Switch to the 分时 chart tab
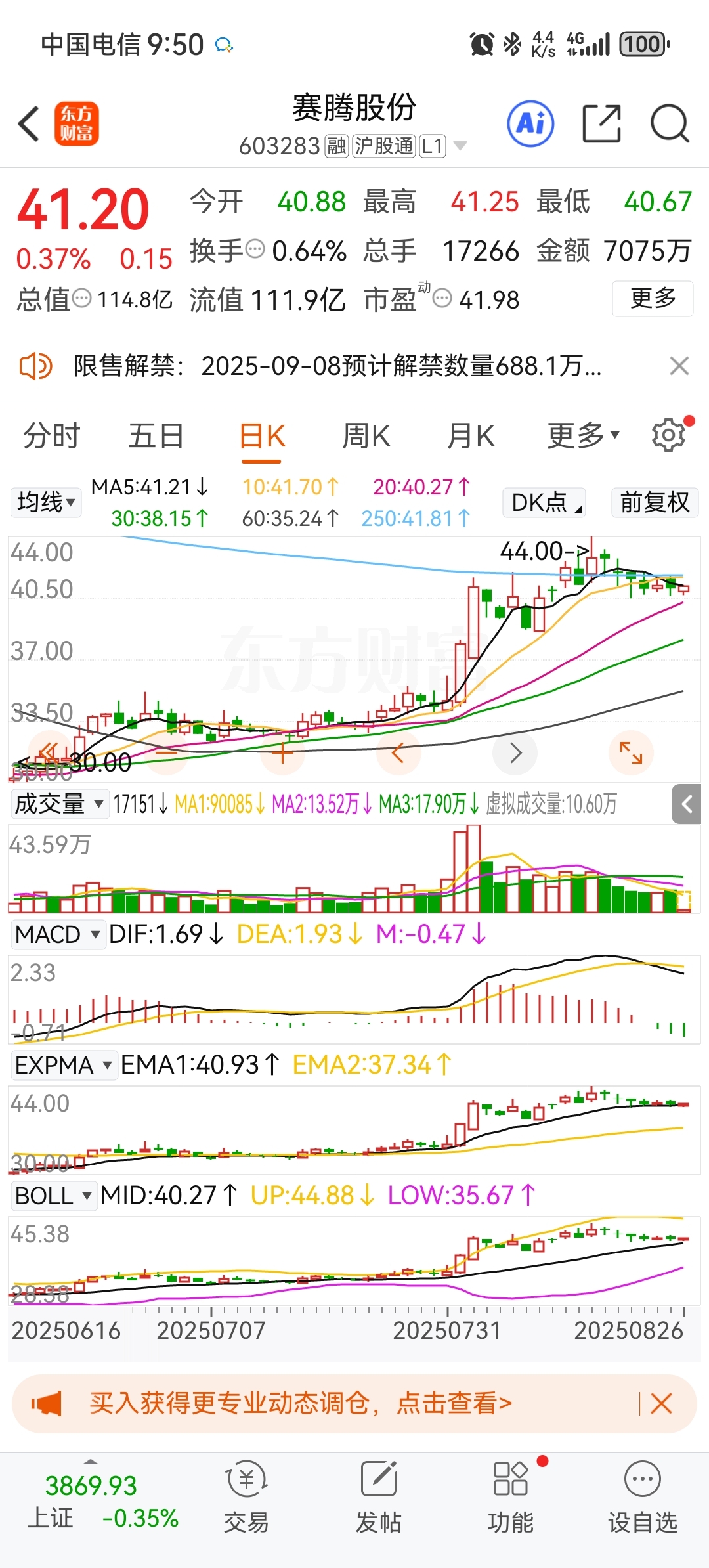This screenshot has height=1568, width=709. tap(51, 436)
